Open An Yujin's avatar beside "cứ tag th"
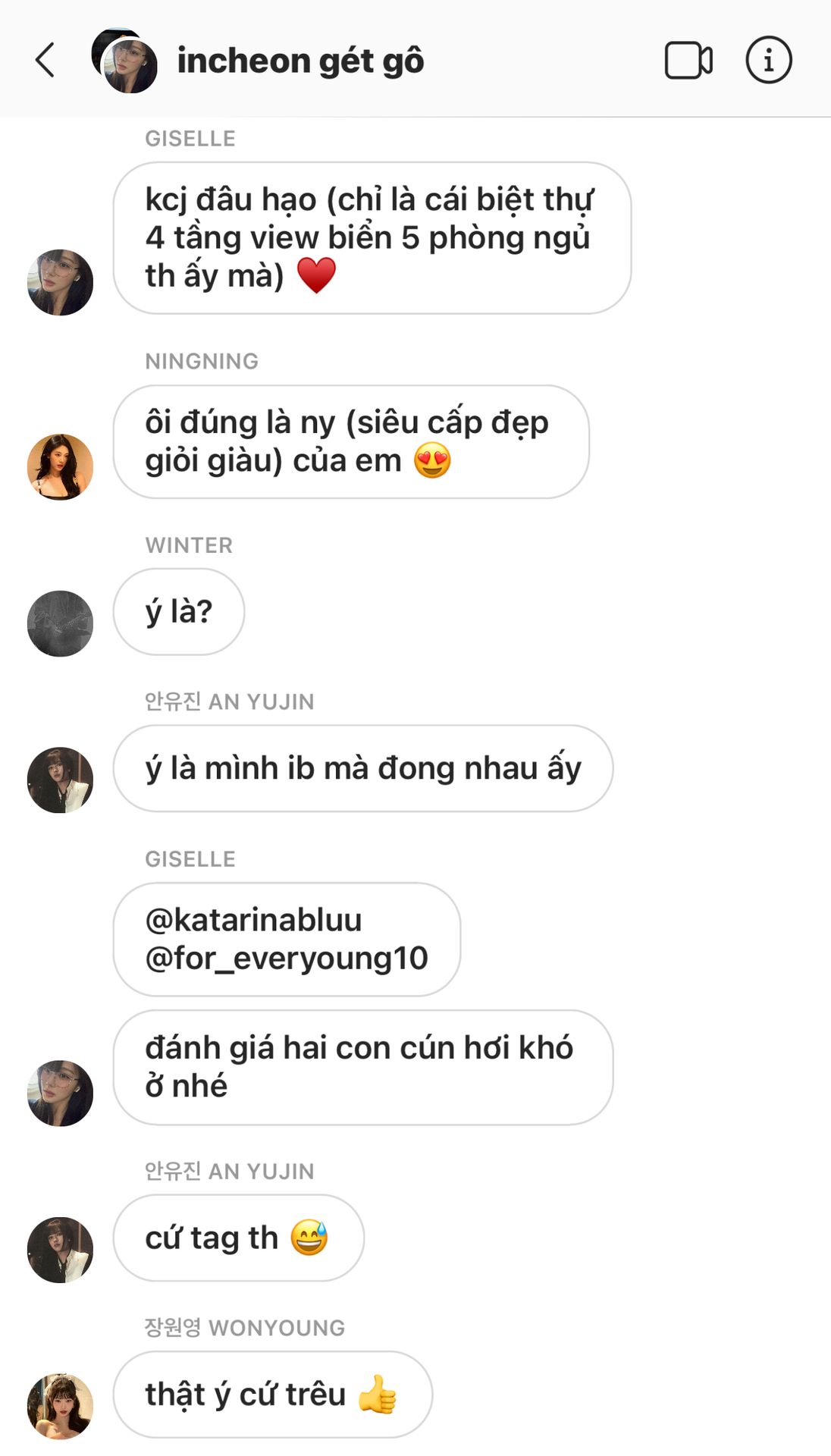The height and width of the screenshot is (1456, 831). (60, 1250)
